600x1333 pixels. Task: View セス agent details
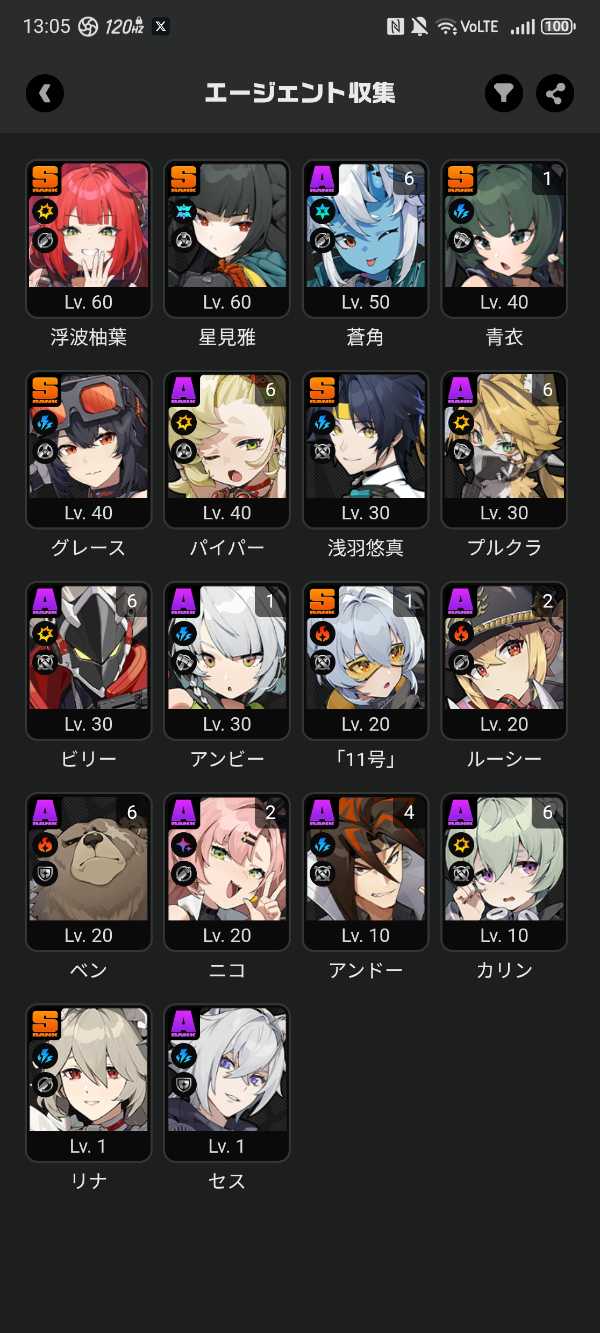227,1083
